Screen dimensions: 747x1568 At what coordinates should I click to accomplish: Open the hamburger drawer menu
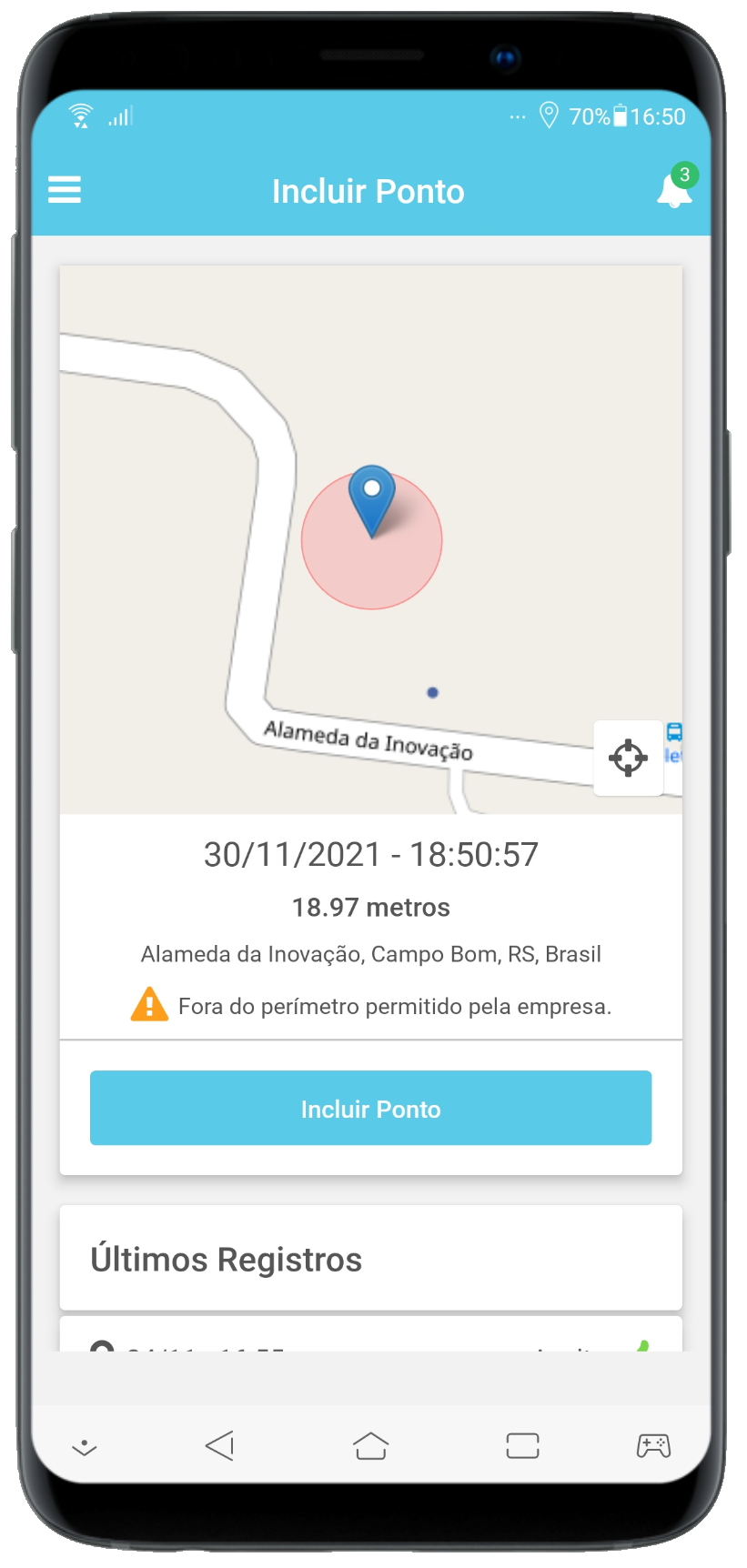tap(65, 190)
